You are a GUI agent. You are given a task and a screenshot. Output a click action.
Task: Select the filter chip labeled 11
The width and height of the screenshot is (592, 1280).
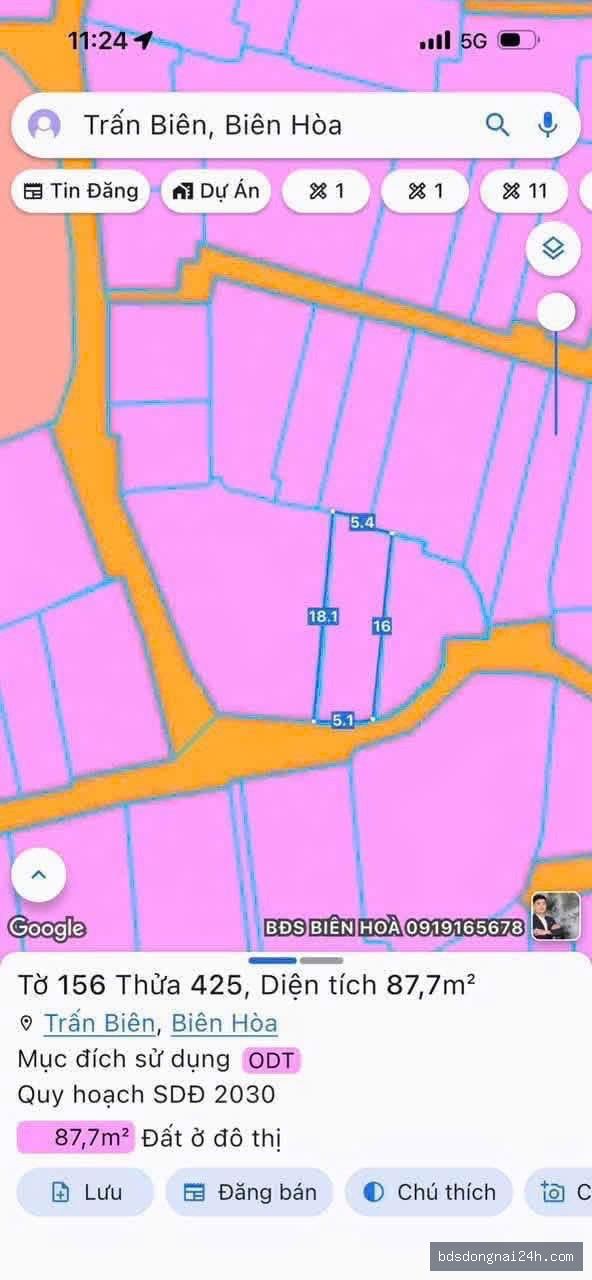pos(524,191)
